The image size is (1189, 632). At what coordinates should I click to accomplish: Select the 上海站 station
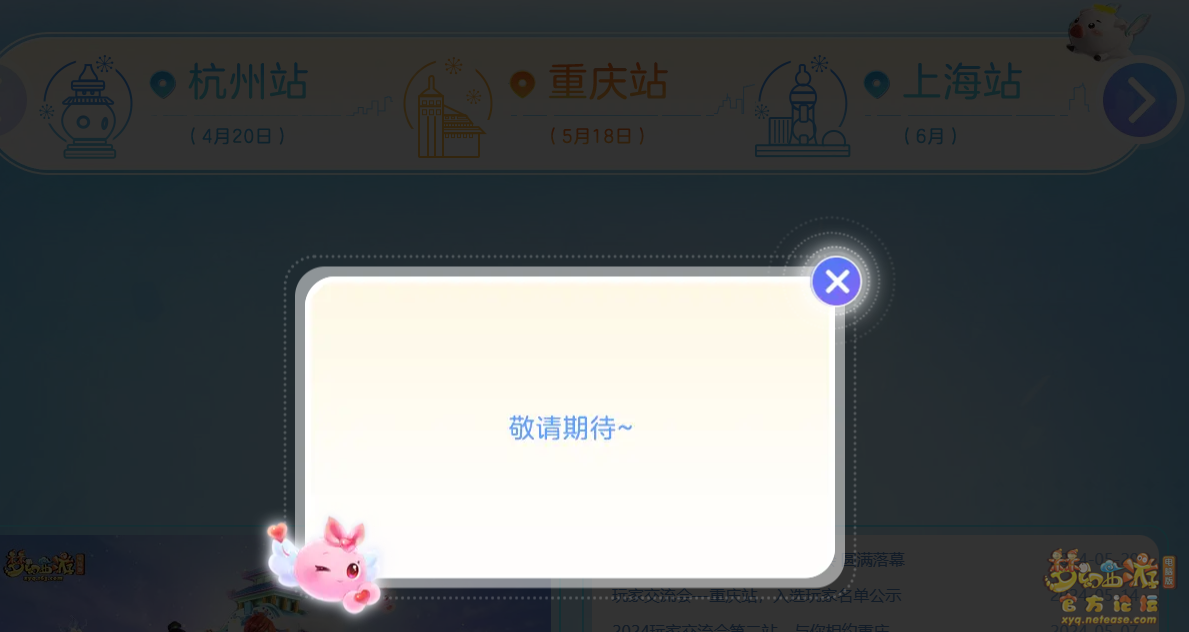point(961,84)
